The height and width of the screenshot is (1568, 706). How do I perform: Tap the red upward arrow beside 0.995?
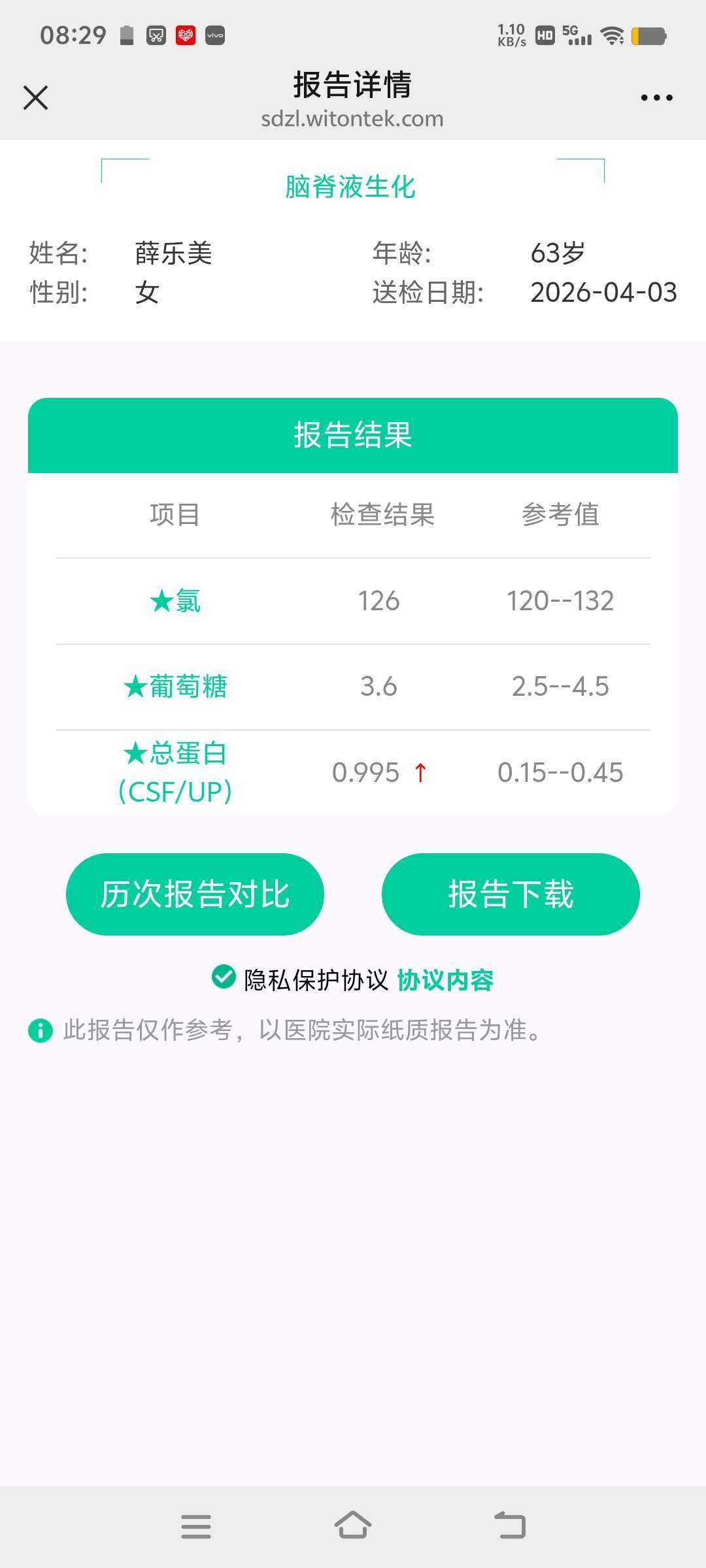422,773
